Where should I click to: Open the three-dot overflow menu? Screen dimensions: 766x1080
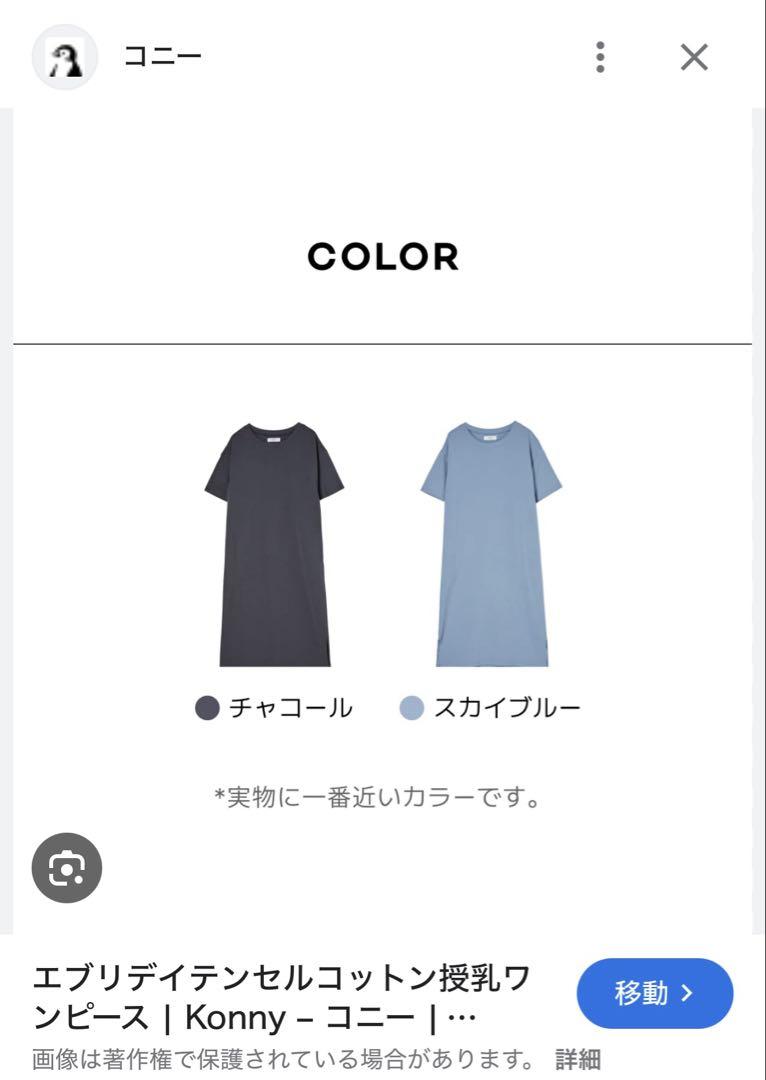[600, 57]
